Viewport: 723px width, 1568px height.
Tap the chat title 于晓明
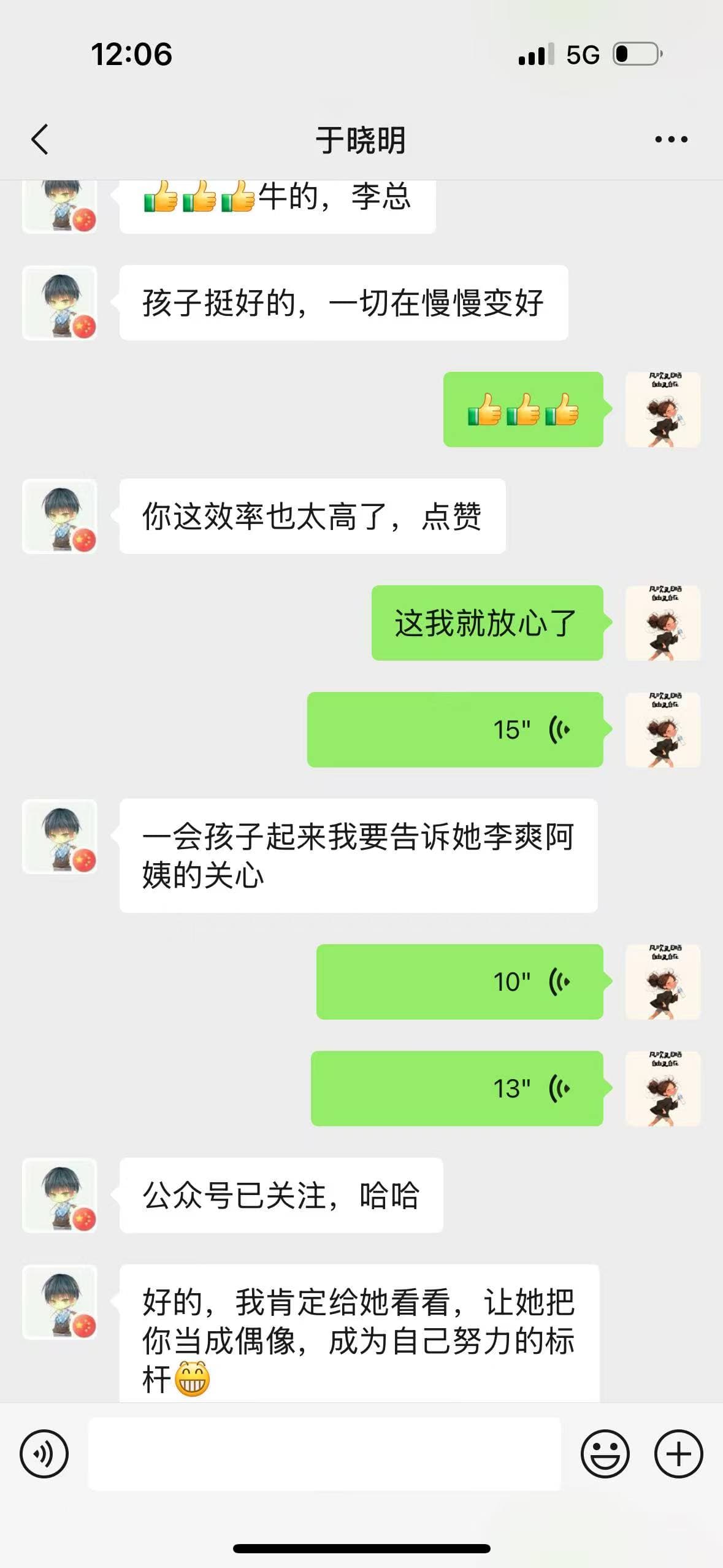(x=361, y=138)
